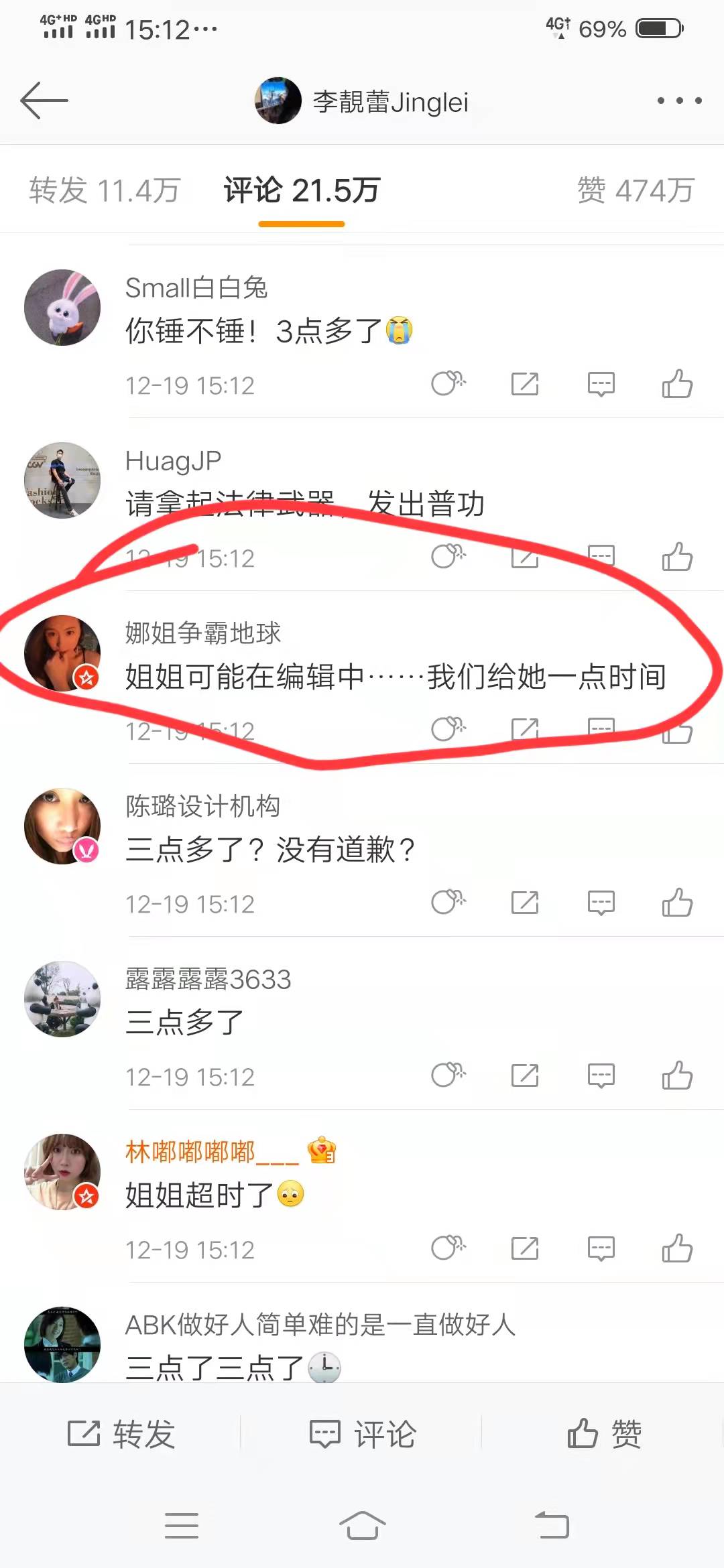
Task: Reply to Small白白兔's comment
Action: (x=601, y=385)
